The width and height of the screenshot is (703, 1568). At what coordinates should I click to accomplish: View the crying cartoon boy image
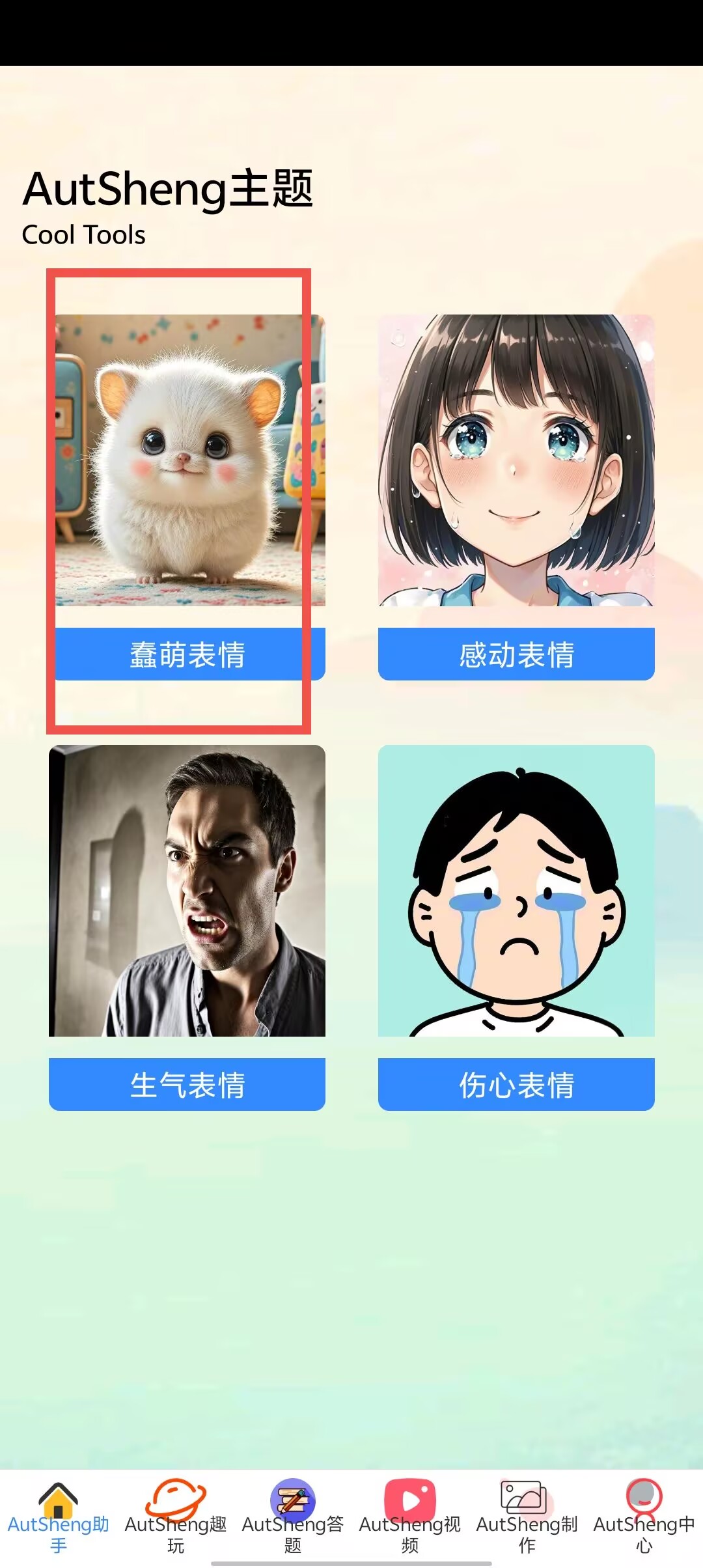tap(516, 891)
